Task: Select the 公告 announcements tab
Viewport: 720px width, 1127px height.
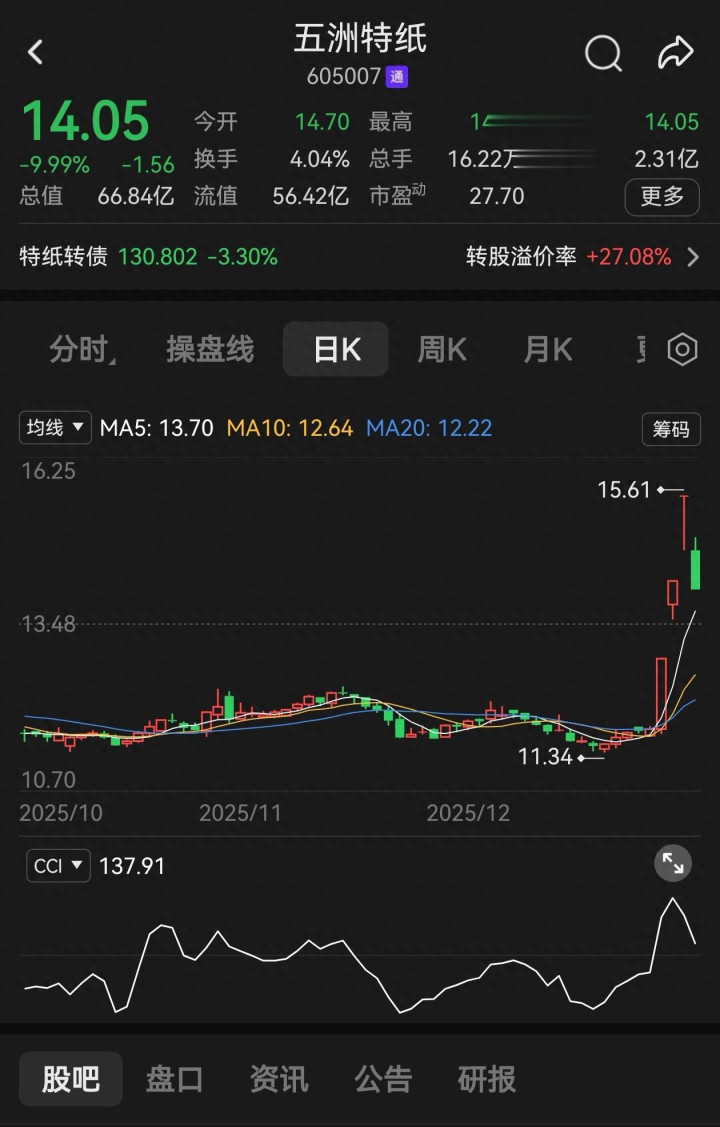Action: 383,1079
